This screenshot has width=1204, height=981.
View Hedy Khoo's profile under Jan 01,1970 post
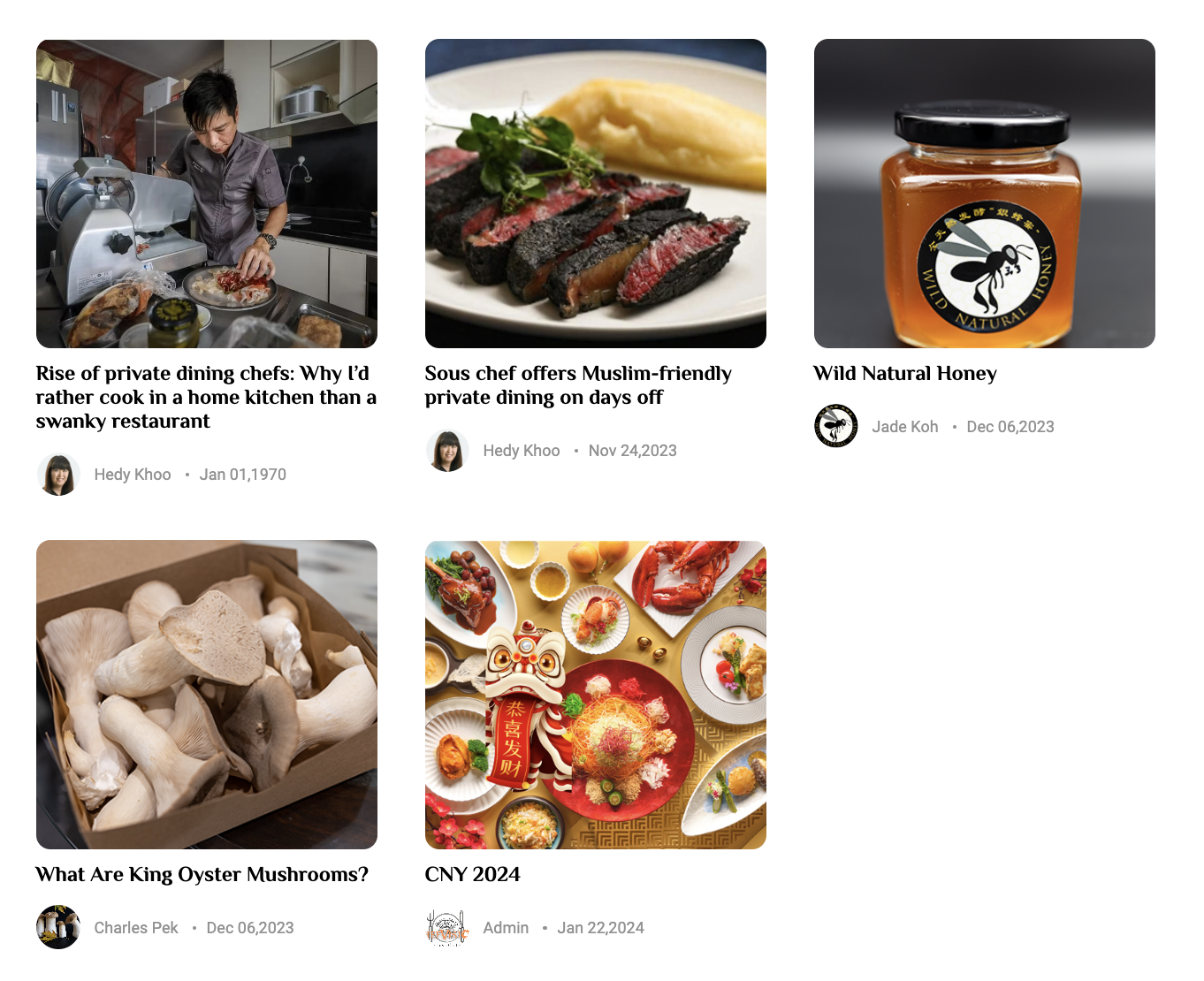point(132,475)
